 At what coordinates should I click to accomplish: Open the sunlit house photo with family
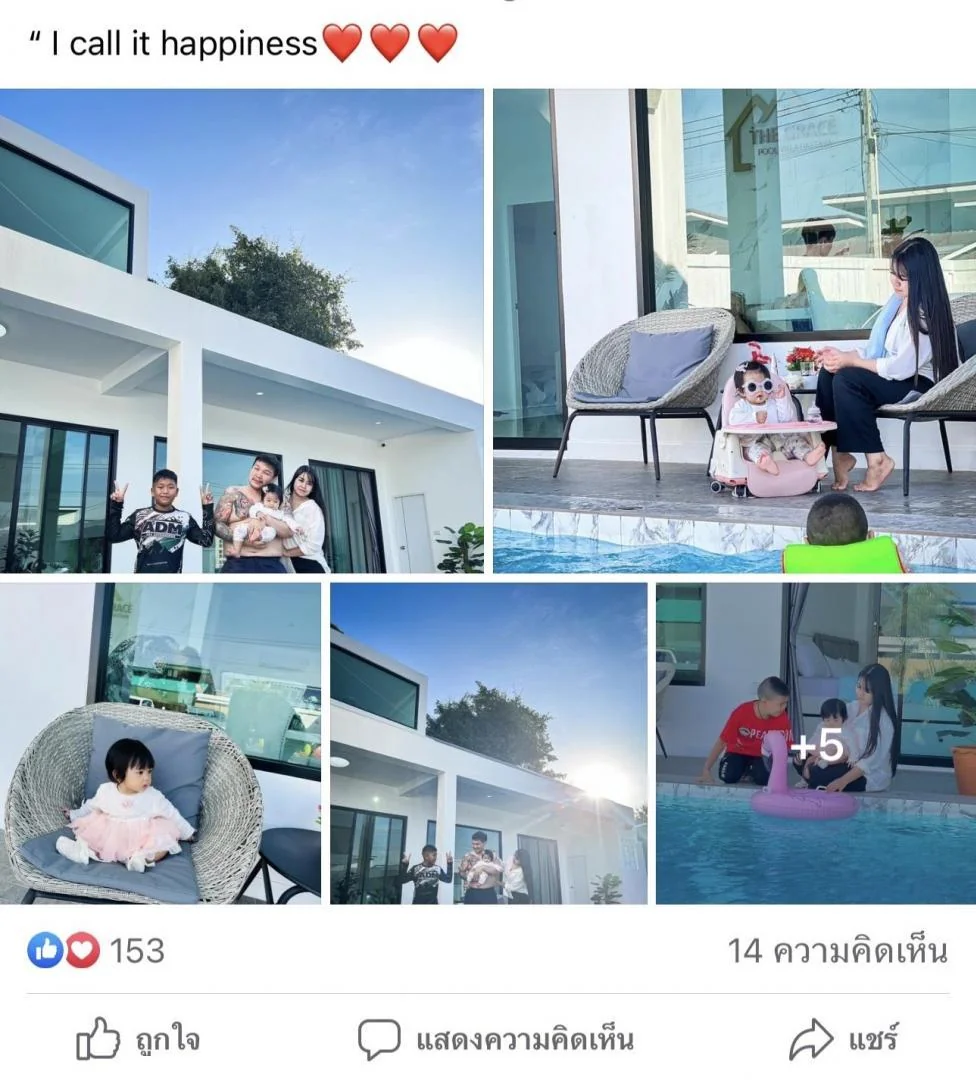click(488, 743)
